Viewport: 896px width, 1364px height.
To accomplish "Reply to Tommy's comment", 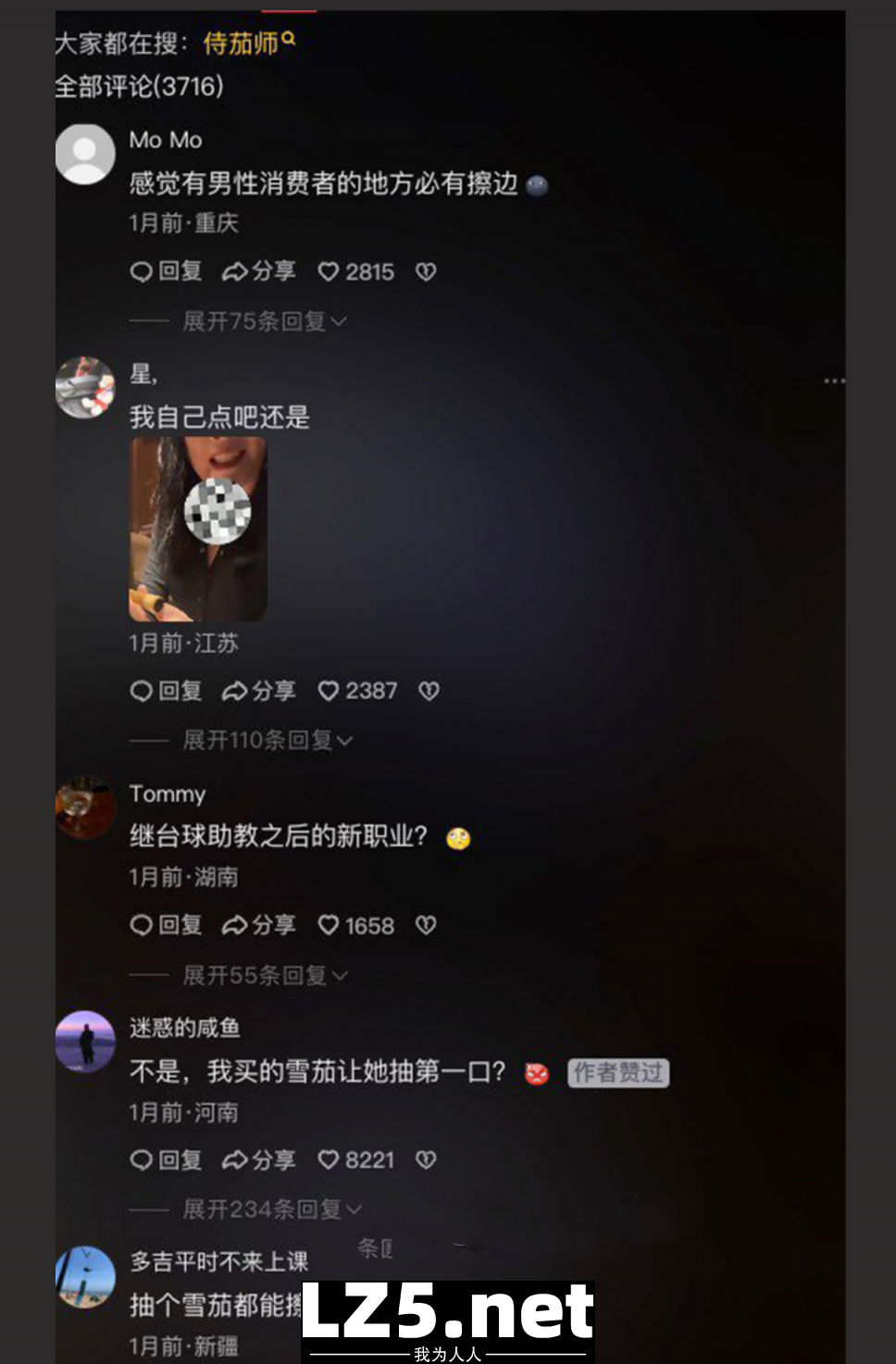I will point(167,925).
